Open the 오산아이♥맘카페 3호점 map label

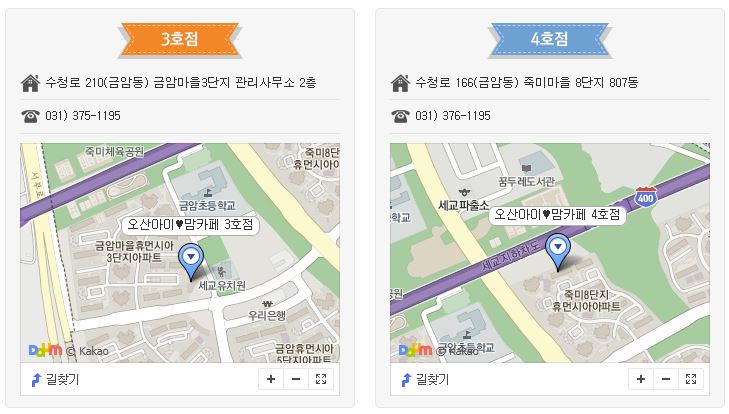point(189,225)
